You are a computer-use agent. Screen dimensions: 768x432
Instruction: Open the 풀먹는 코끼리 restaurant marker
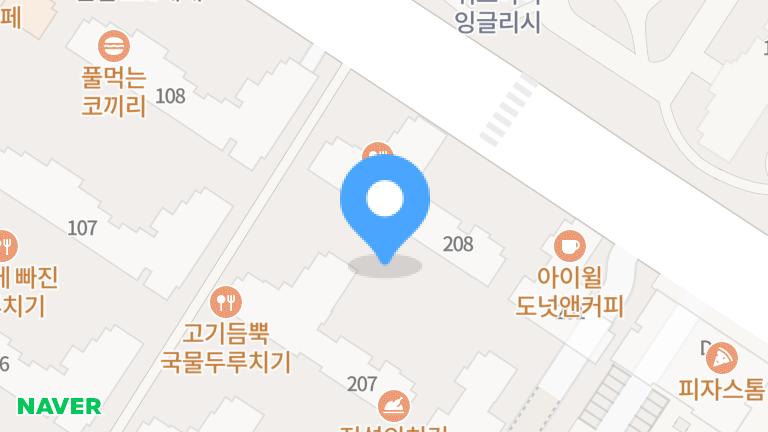114,46
